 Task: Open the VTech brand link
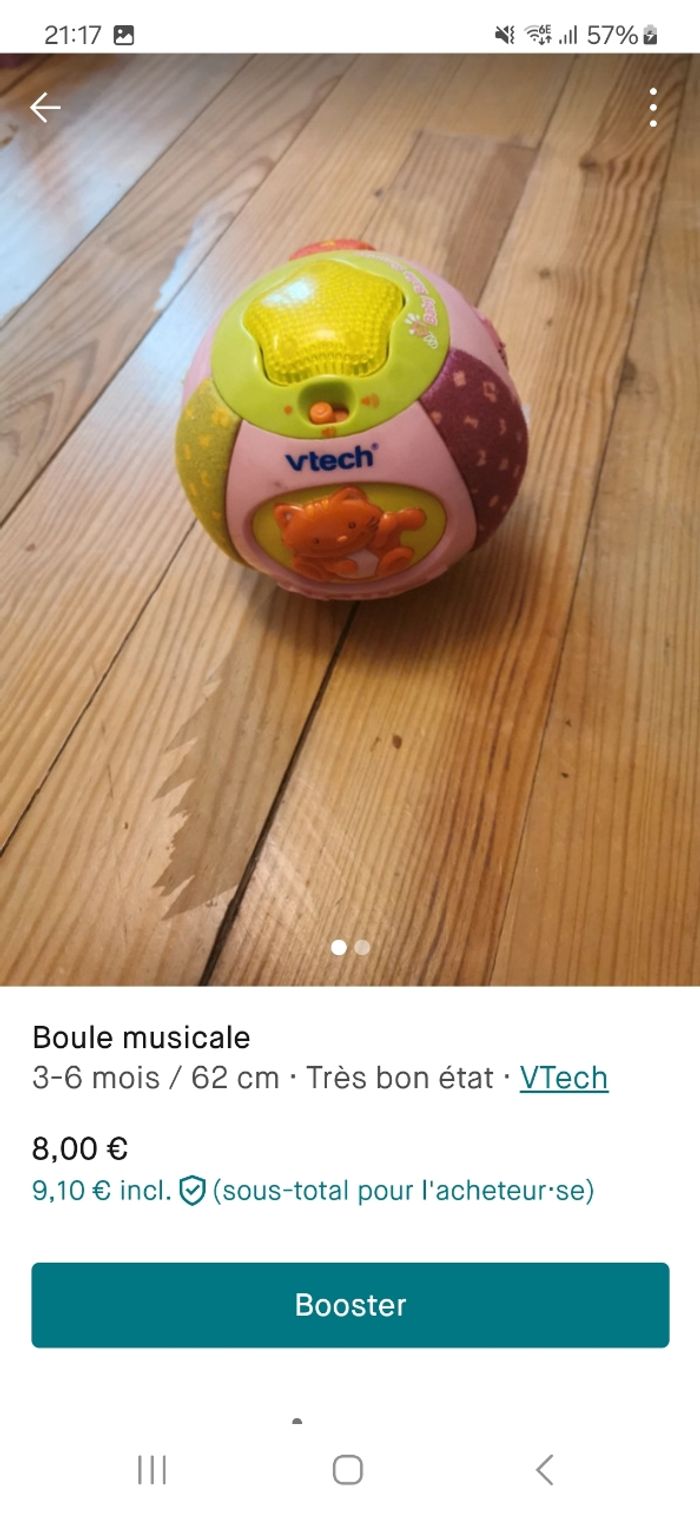[563, 1078]
